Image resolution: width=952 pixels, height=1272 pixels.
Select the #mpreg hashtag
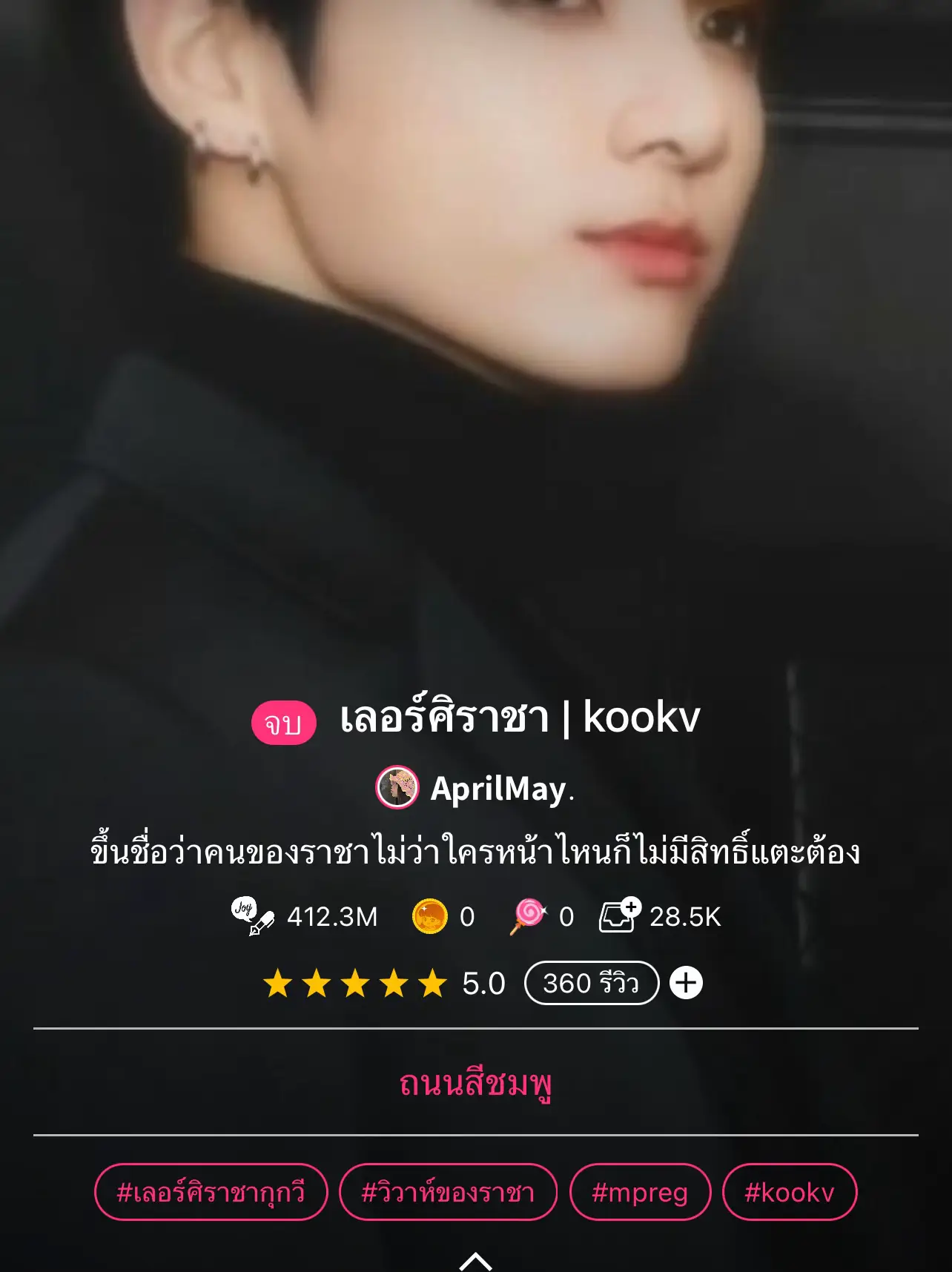coord(641,1191)
